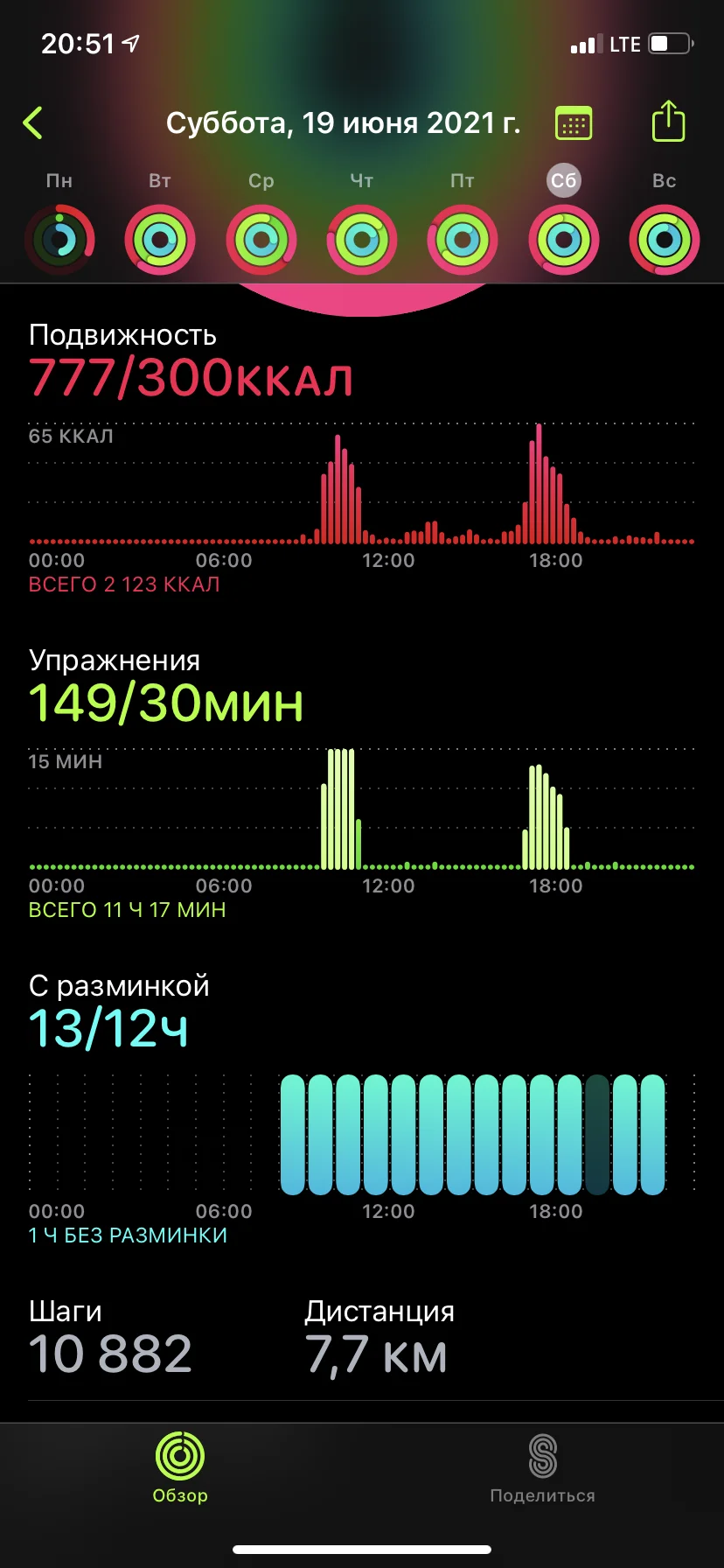Select Saturday's activity rings (Сб)
The height and width of the screenshot is (1568, 724).
564,239
